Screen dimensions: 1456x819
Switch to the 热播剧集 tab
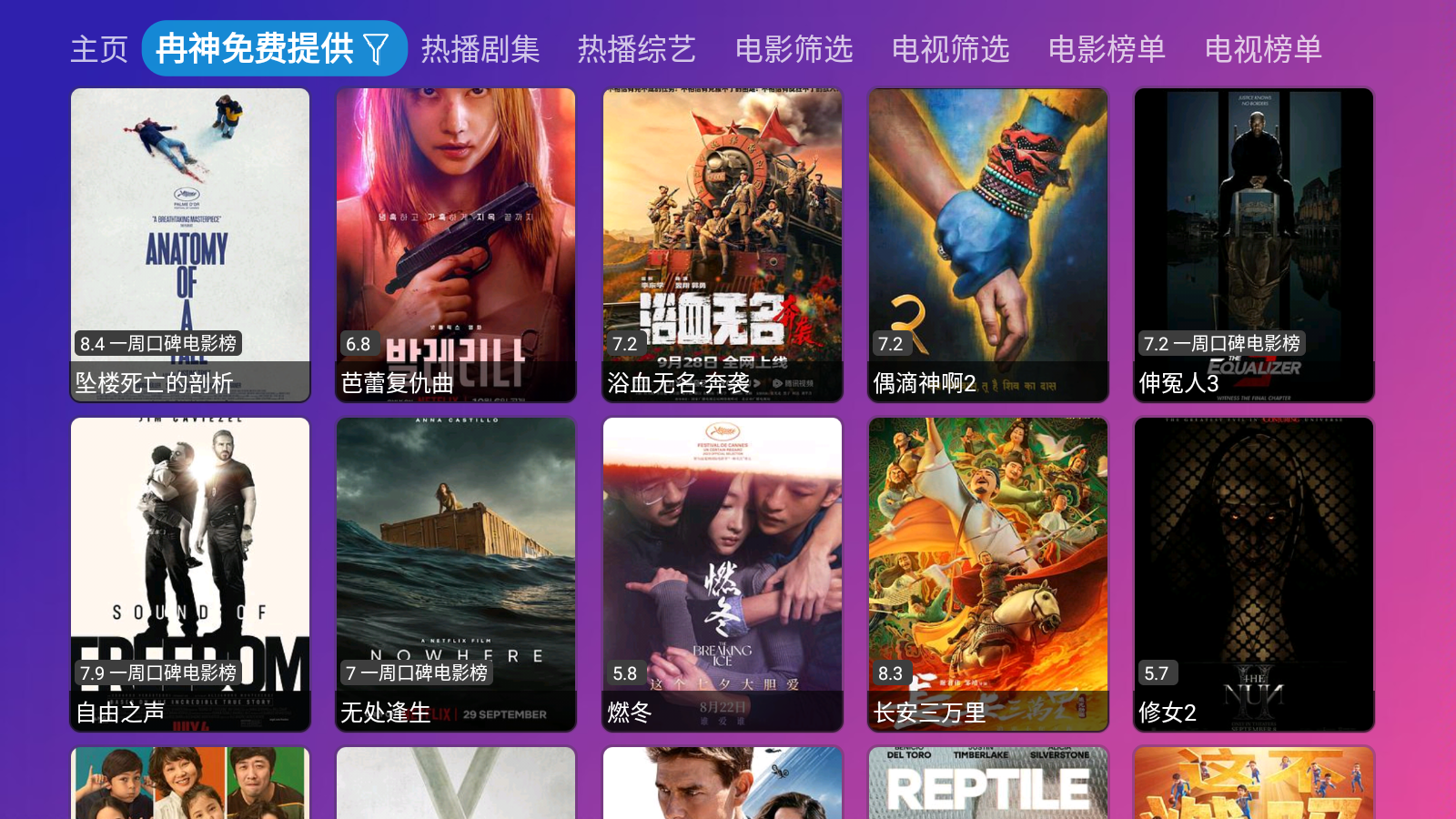(x=480, y=49)
